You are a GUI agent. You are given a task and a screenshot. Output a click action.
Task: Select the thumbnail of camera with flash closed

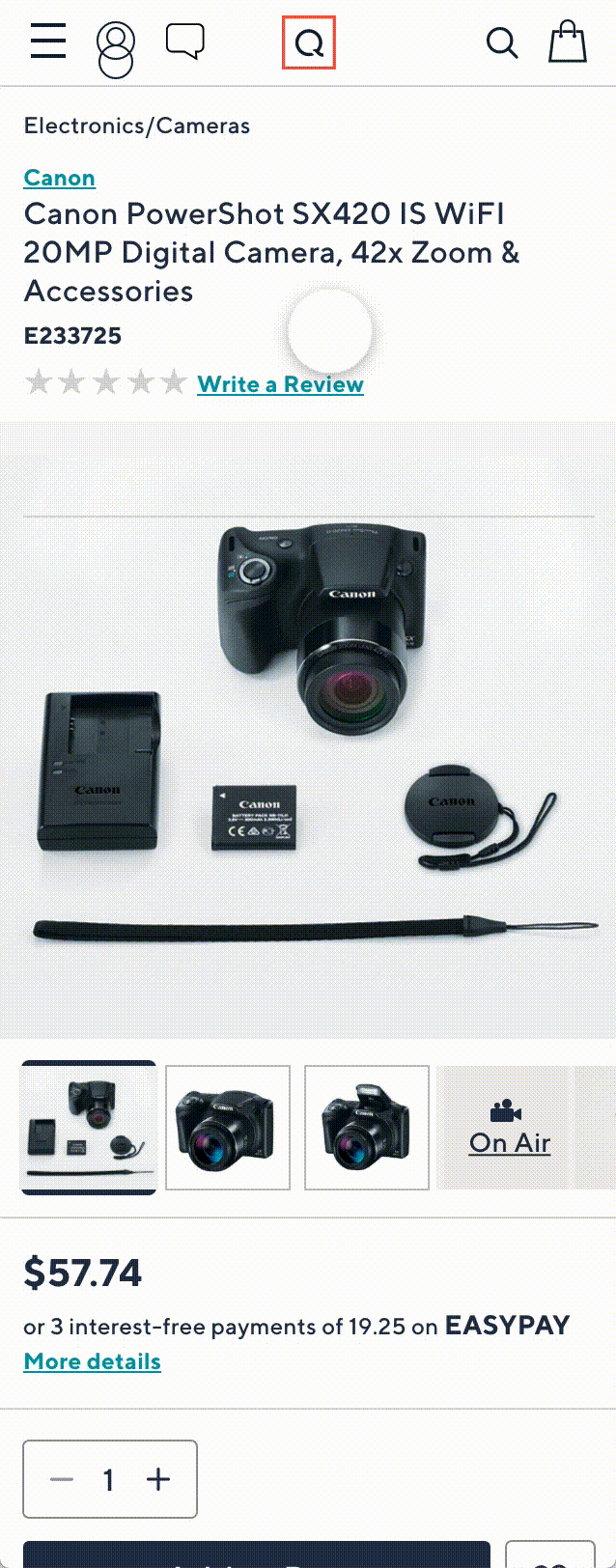(x=228, y=1128)
